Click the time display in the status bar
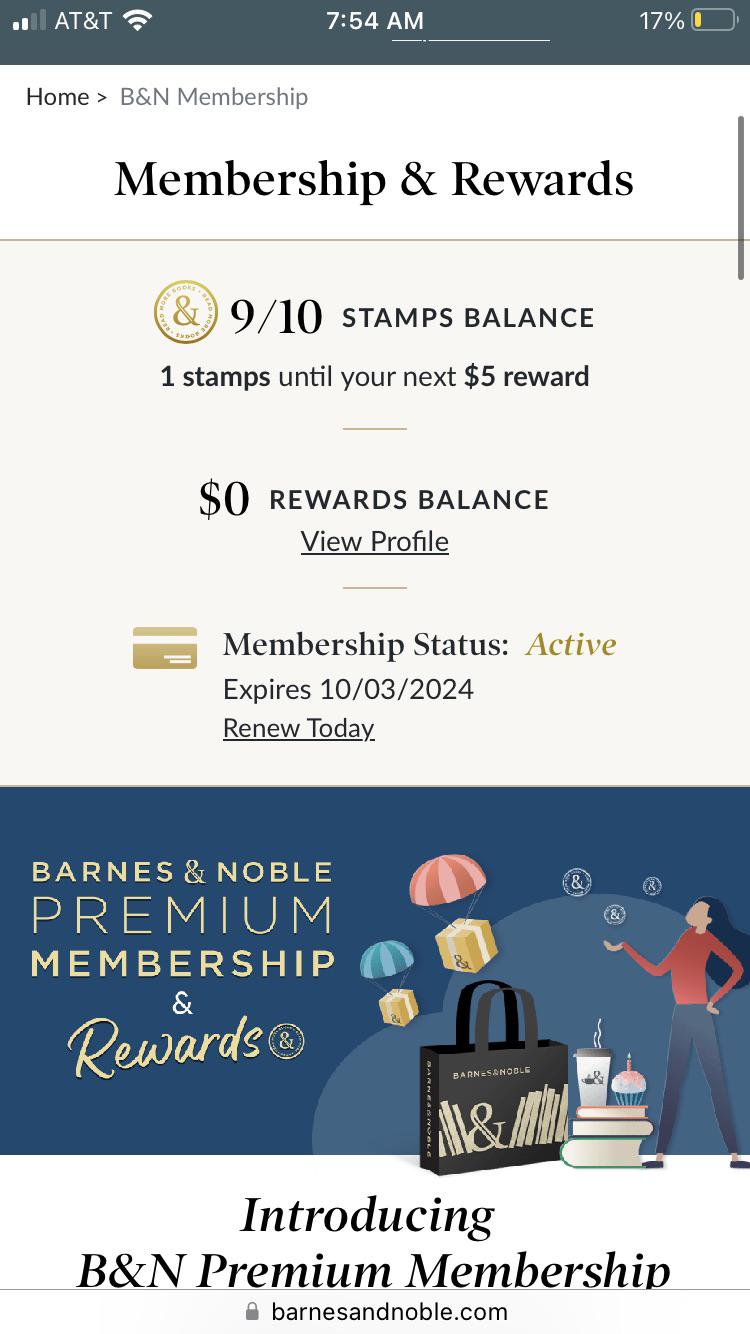 pos(374,19)
